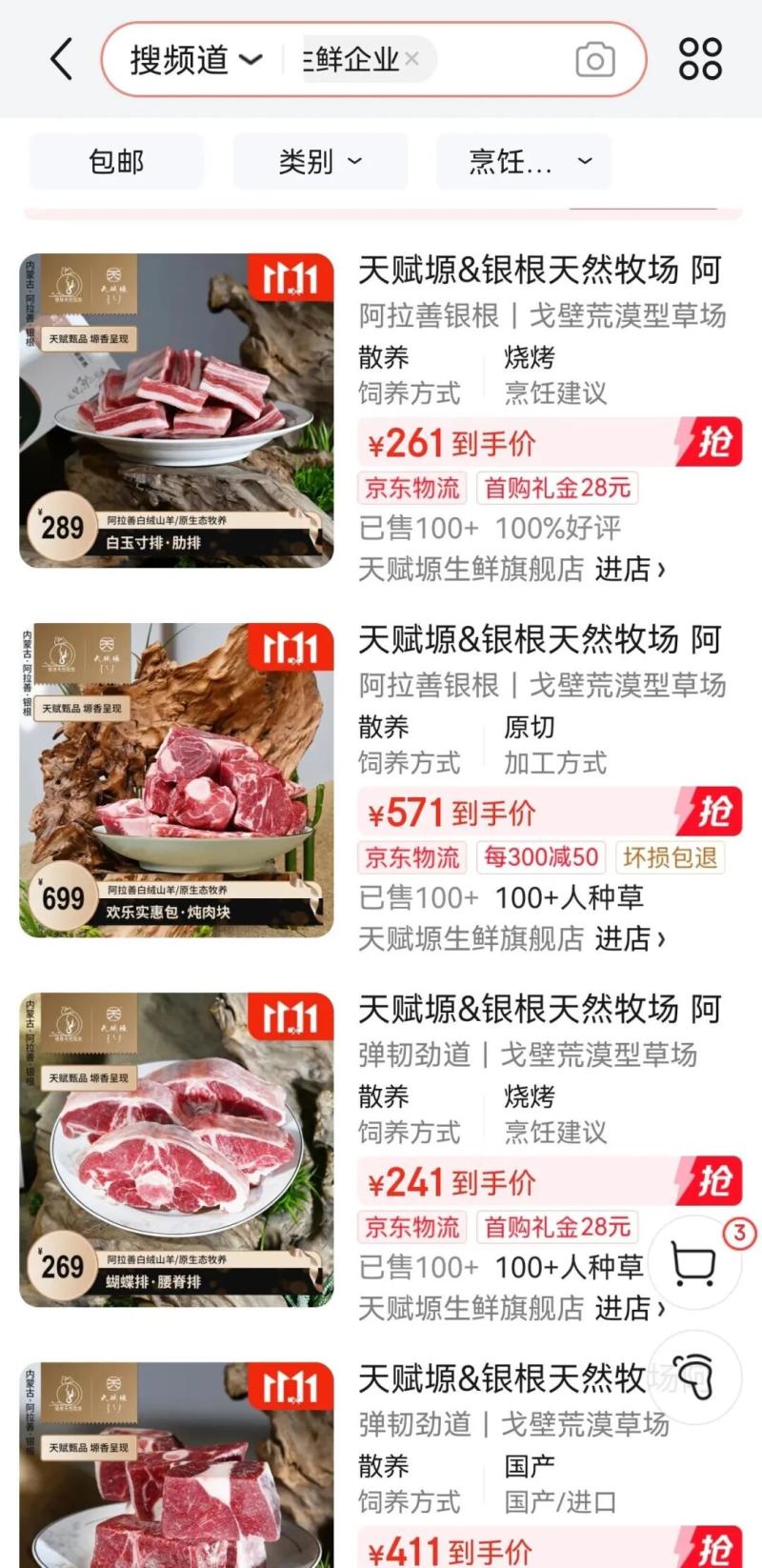
Task: Enter 天赋塬生鲜旗舰店 from the ¥261 listing
Action: coord(629,570)
